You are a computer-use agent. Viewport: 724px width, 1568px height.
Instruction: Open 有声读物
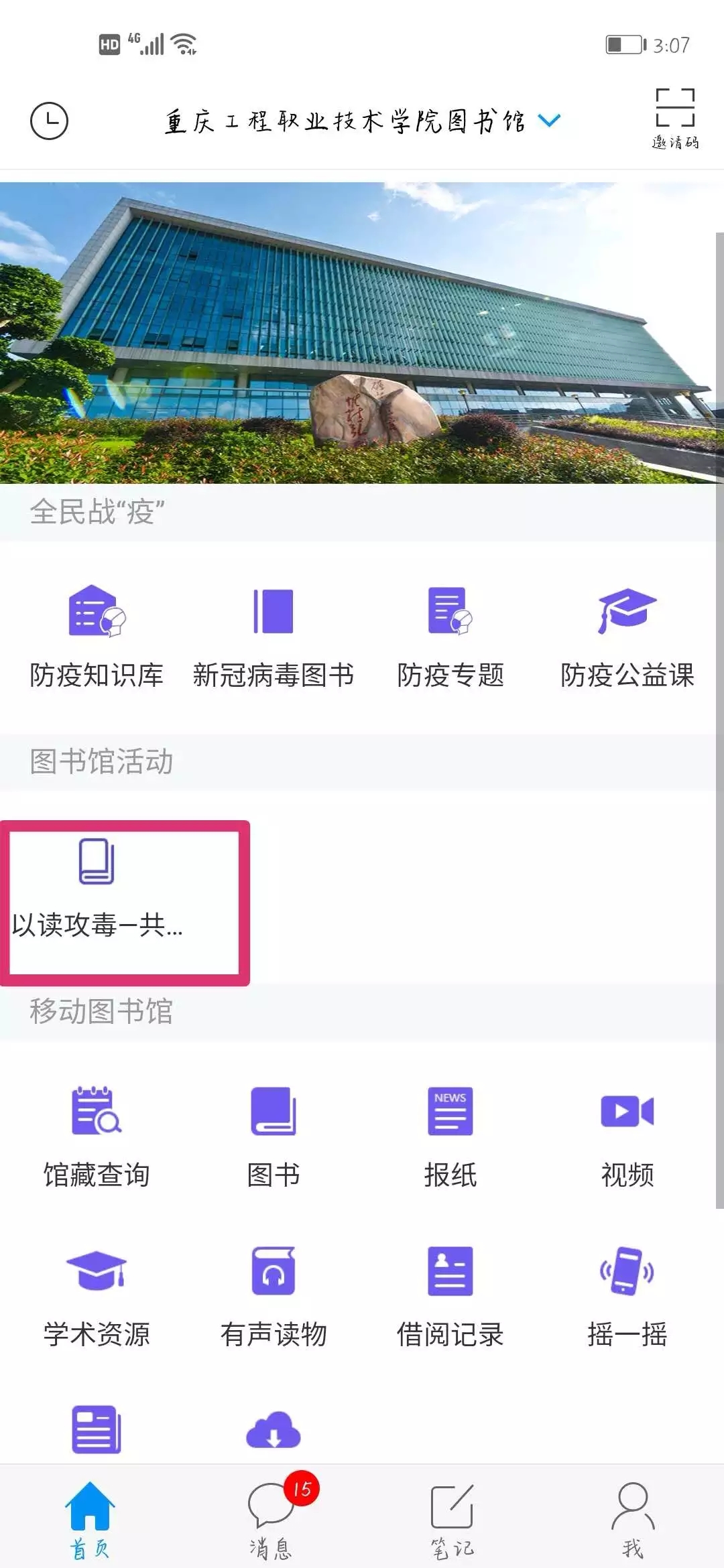[274, 1297]
